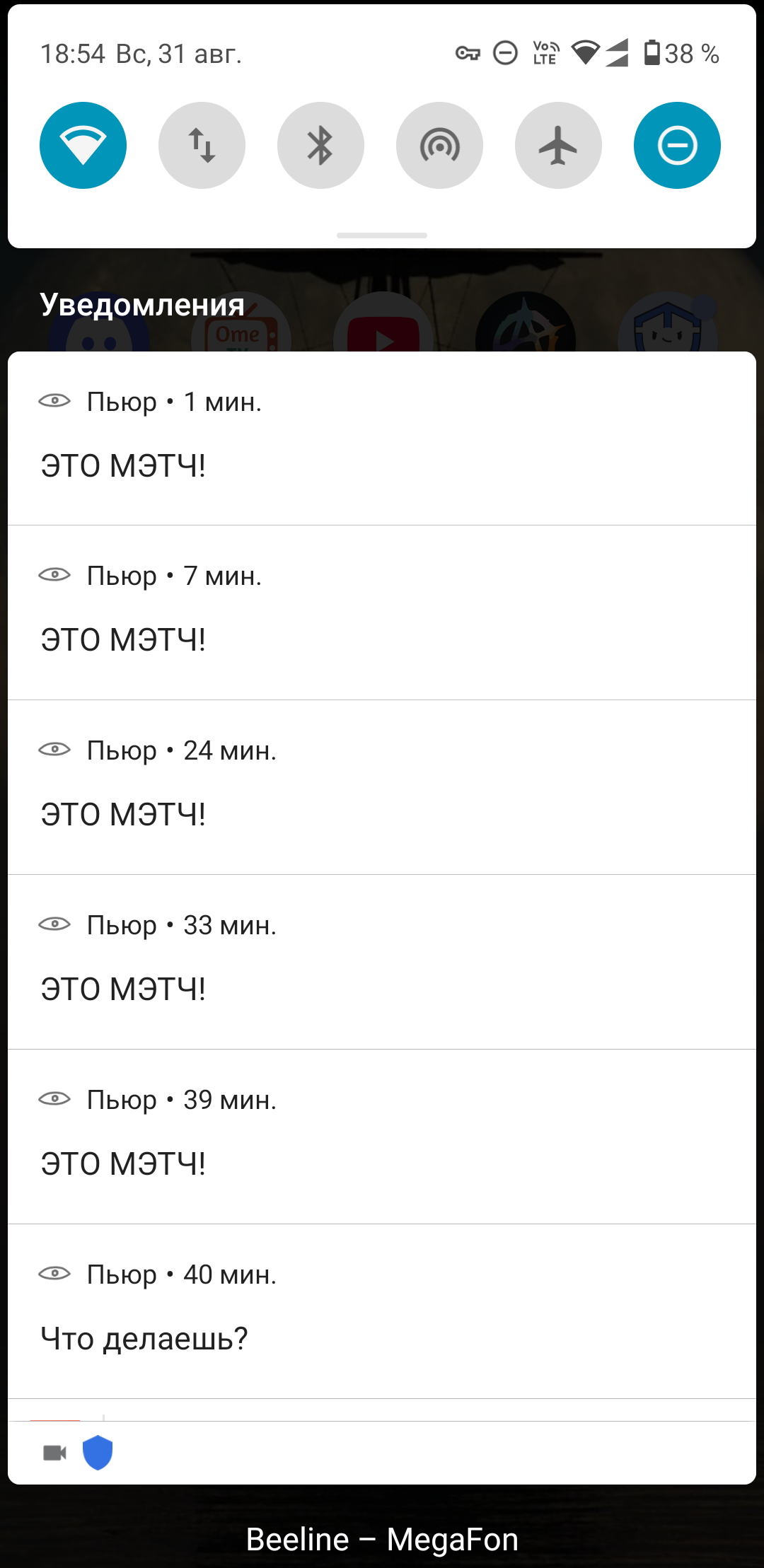
Task: Open Пьюр notification from 39 мин. ago
Action: tap(382, 1137)
